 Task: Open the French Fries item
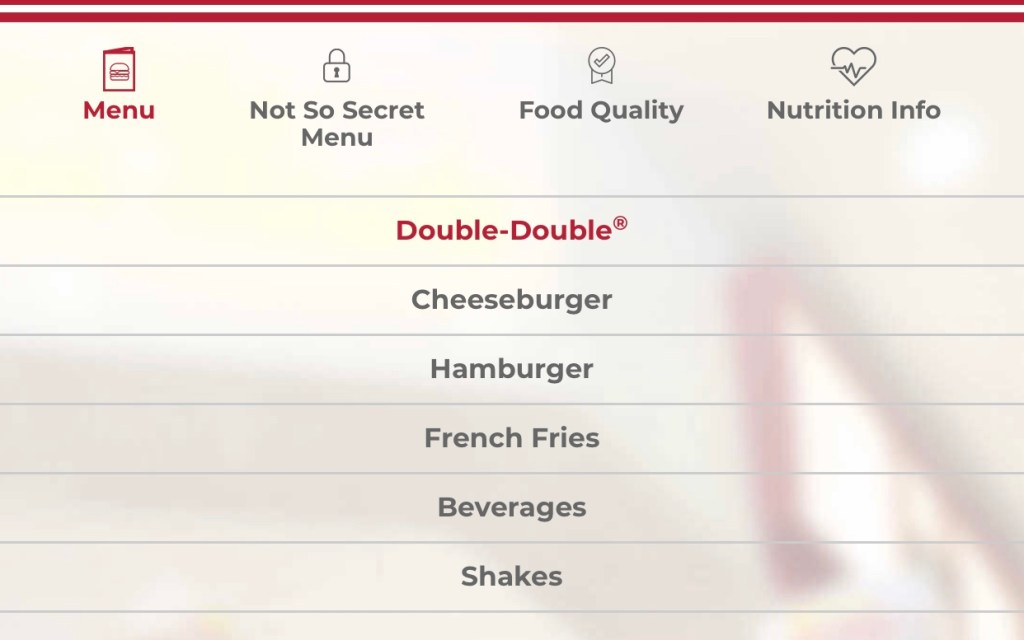(x=512, y=438)
